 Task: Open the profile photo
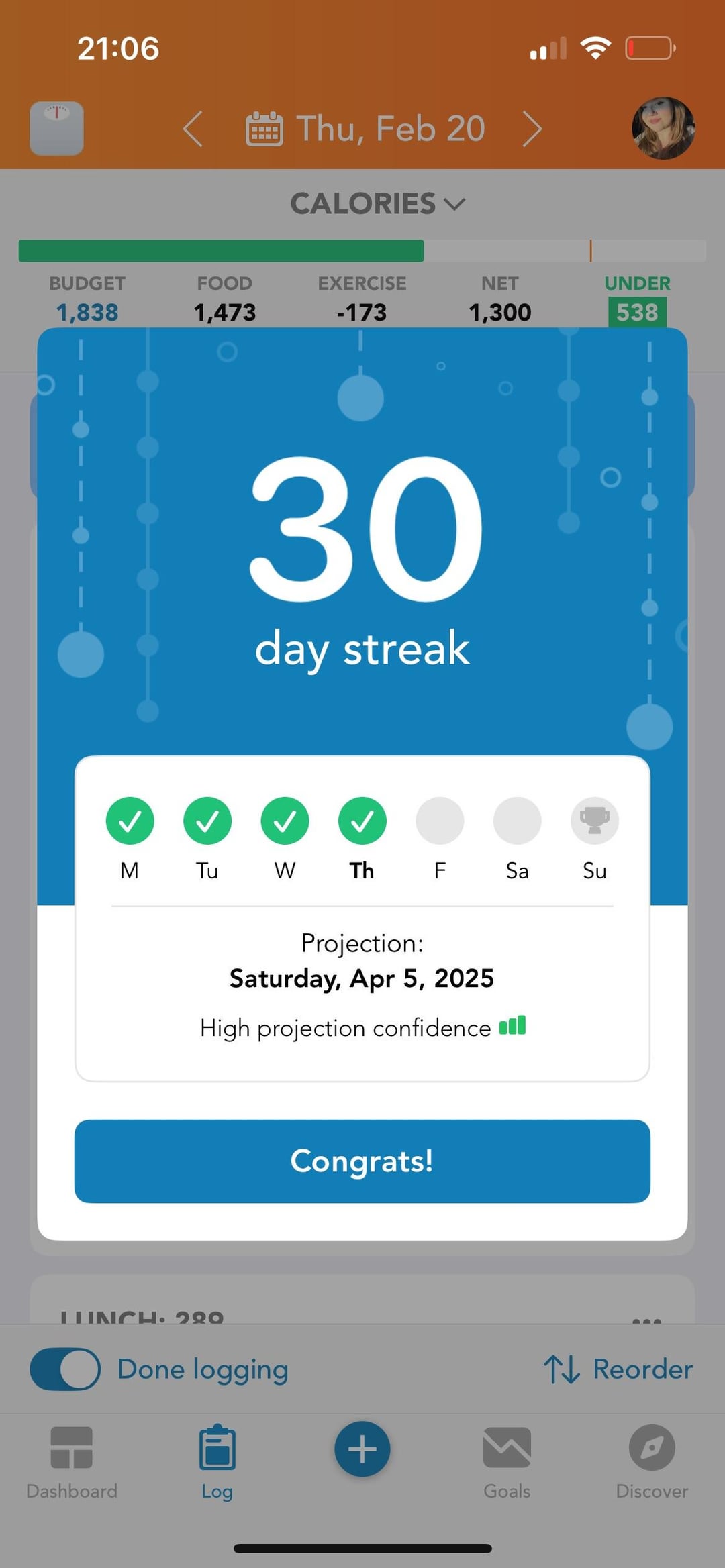tap(663, 128)
